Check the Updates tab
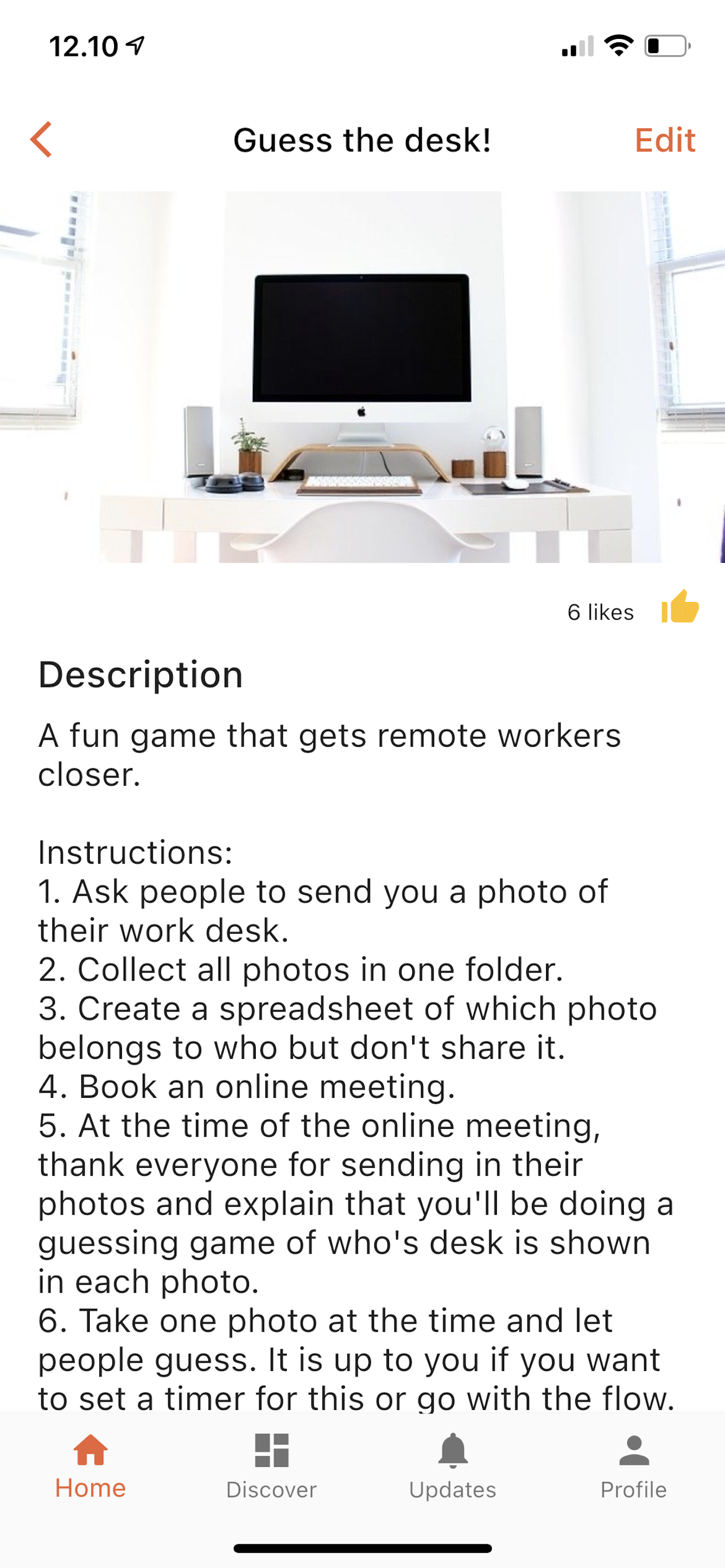Viewport: 725px width, 1568px height. [452, 1466]
